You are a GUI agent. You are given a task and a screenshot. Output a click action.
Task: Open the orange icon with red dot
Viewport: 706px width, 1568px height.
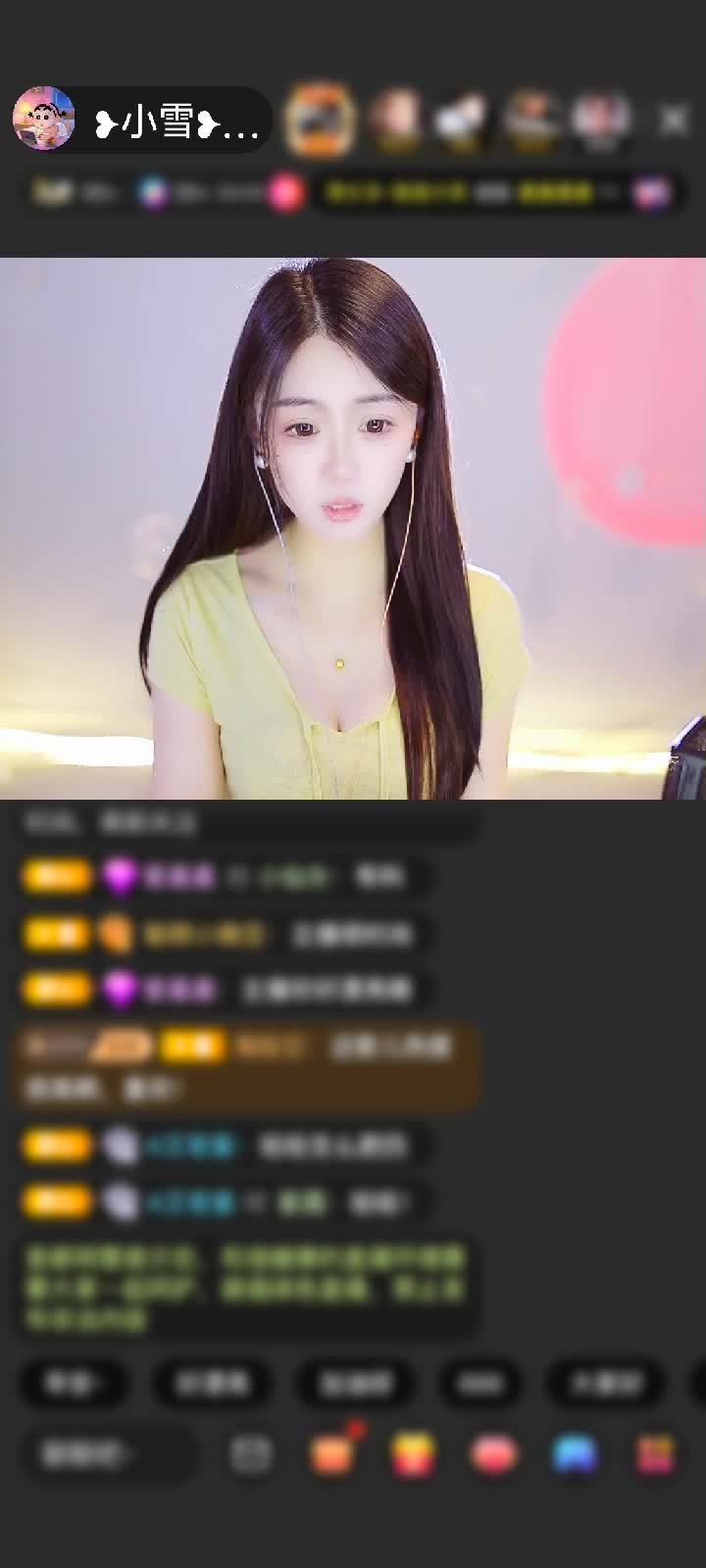click(331, 1454)
